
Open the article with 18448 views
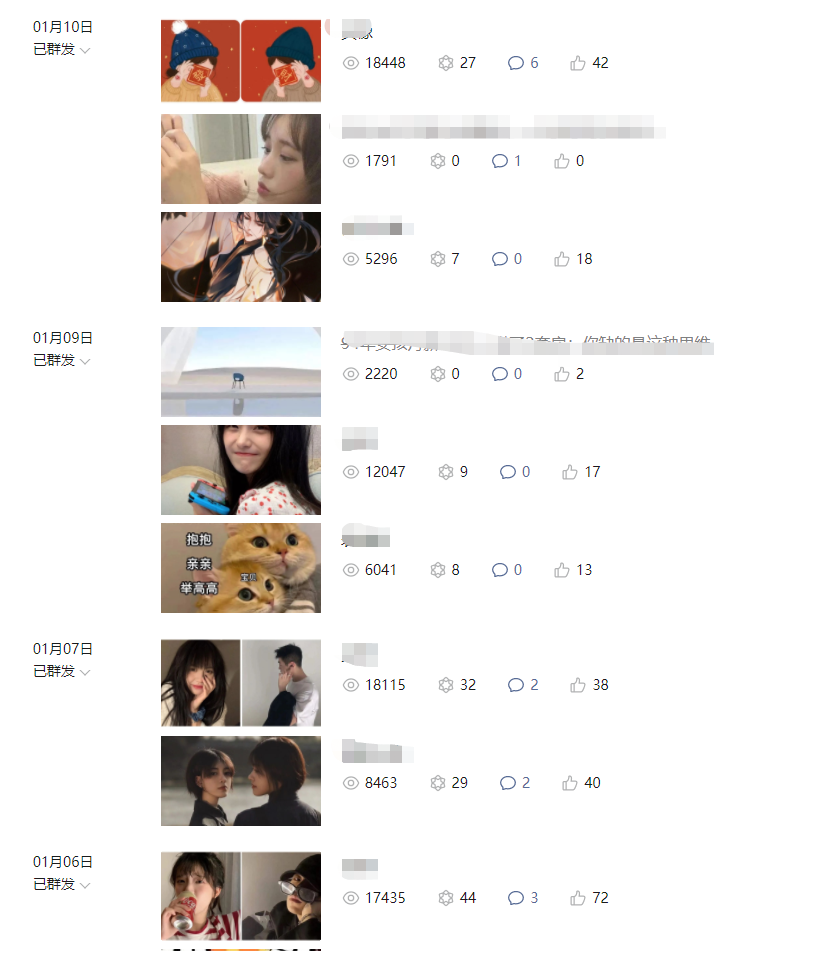coord(240,61)
